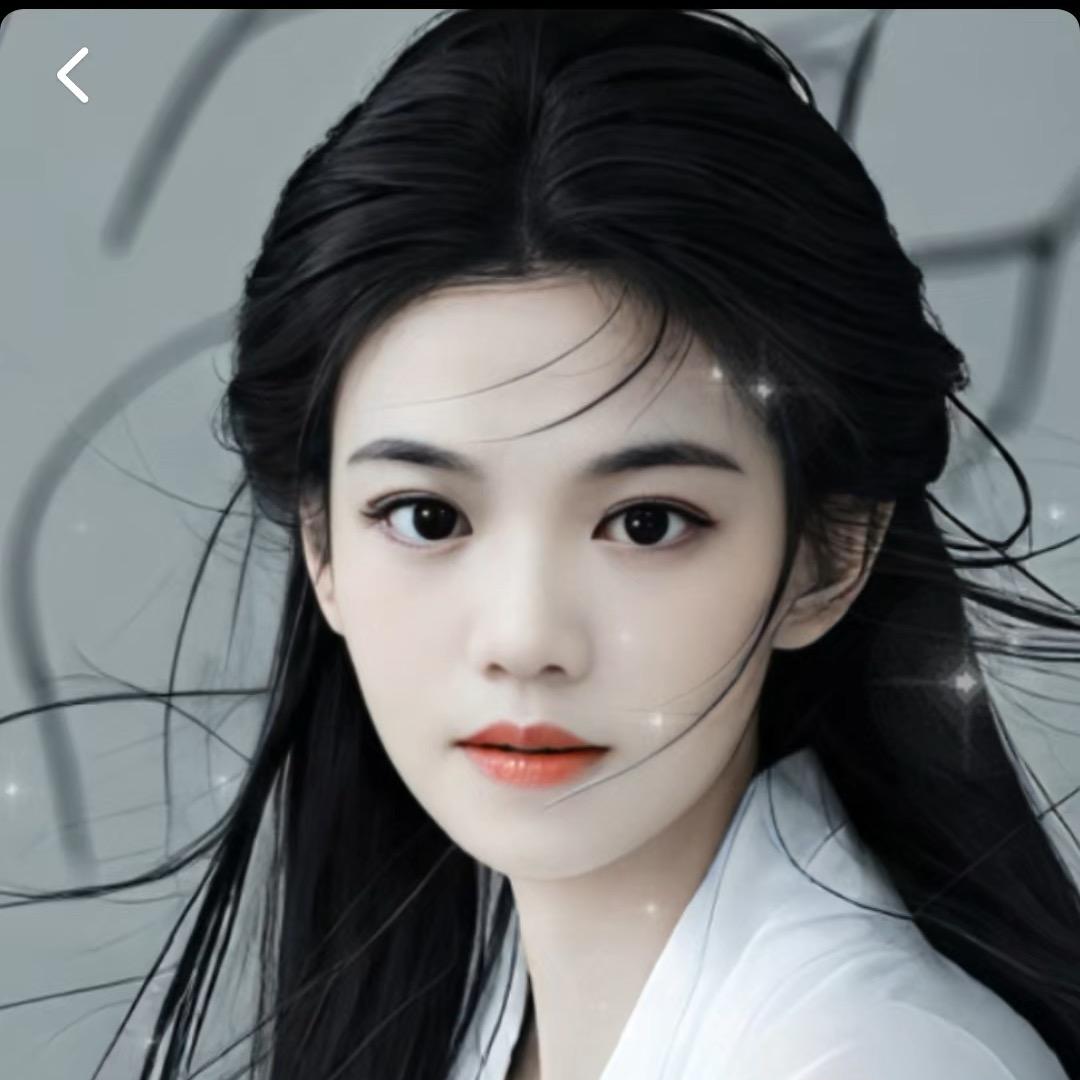Go back using the arrow icon
The height and width of the screenshot is (1080, 1080).
coord(73,75)
